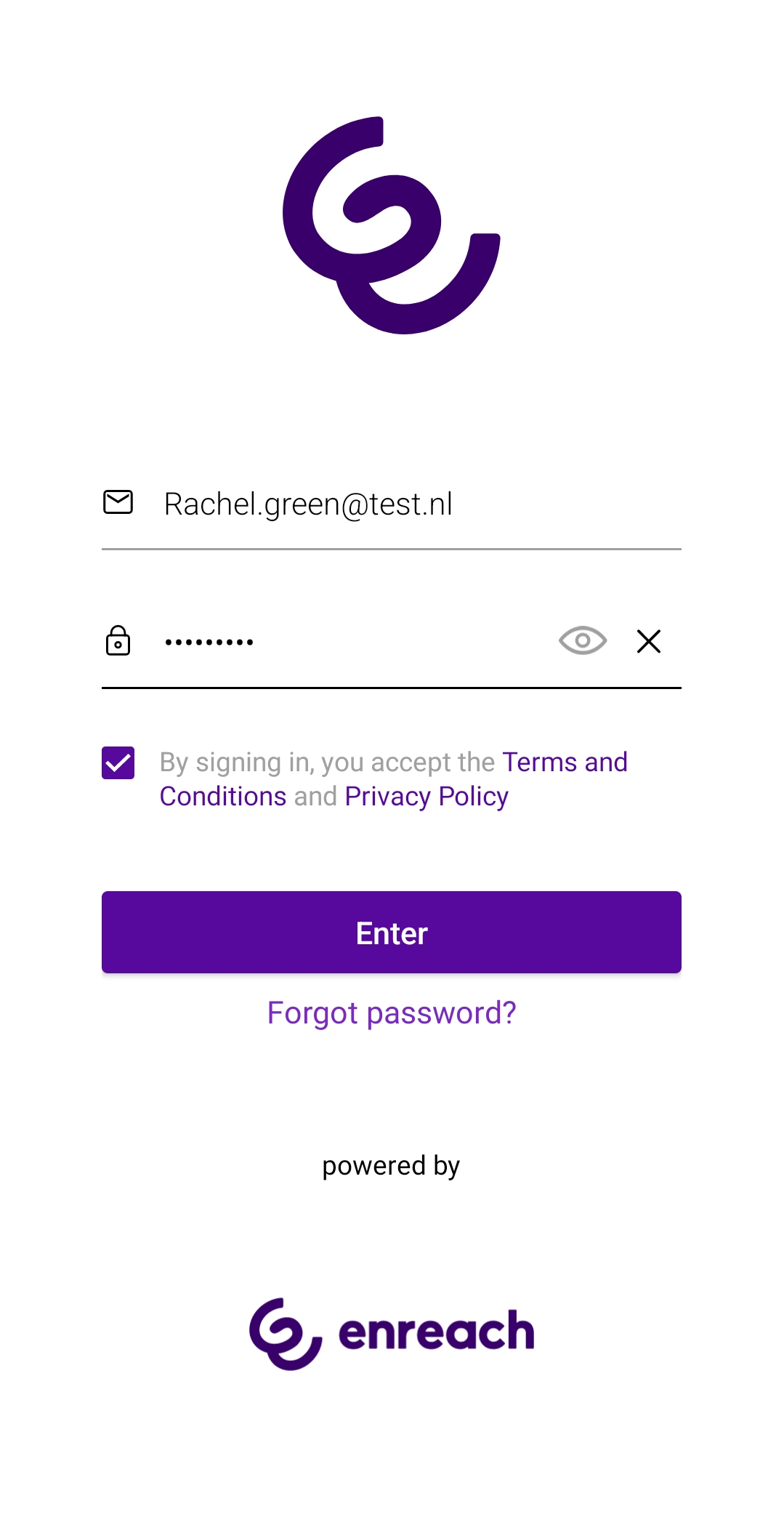The height and width of the screenshot is (1525, 784).
Task: Open the Privacy Policy link
Action: point(426,797)
